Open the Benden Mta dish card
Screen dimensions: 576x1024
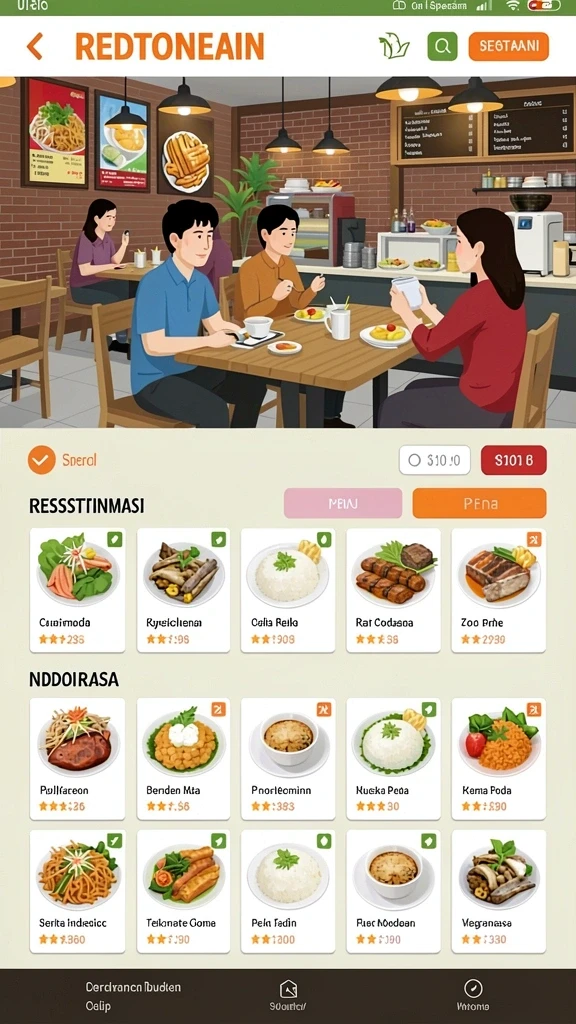(184, 759)
